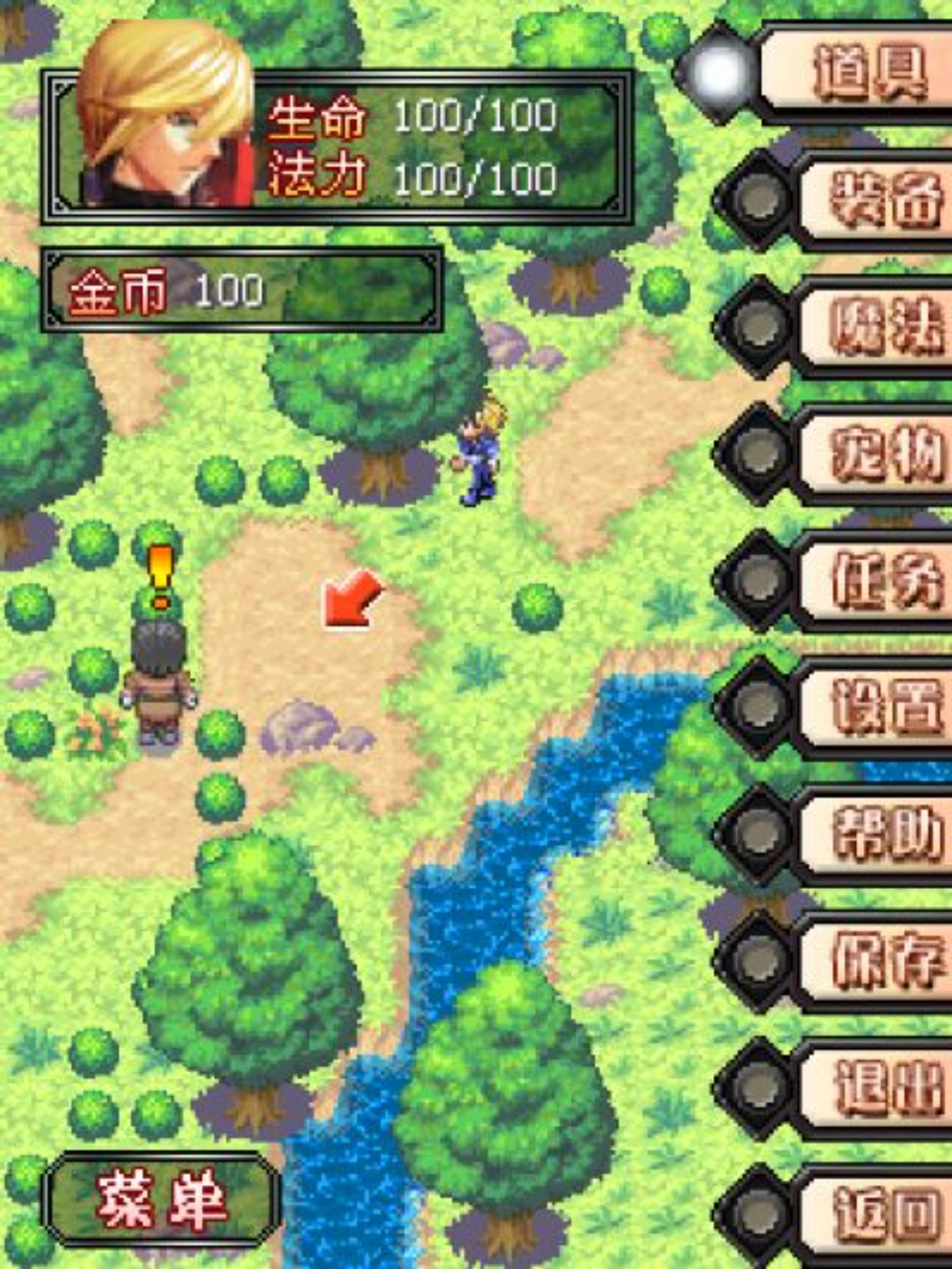Select the 魔法 magic option
This screenshot has height=1269, width=952.
click(x=883, y=327)
